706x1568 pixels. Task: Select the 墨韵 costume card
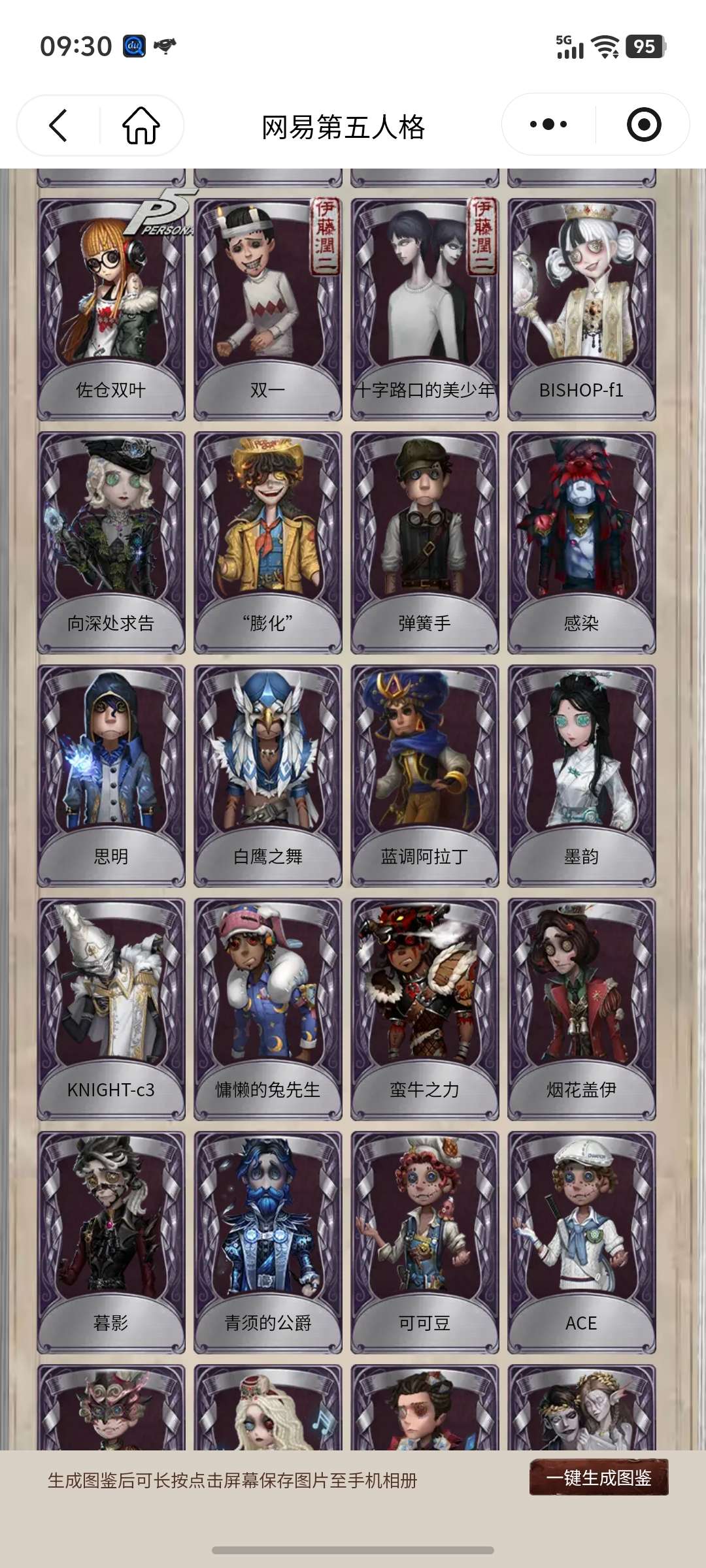pos(582,776)
